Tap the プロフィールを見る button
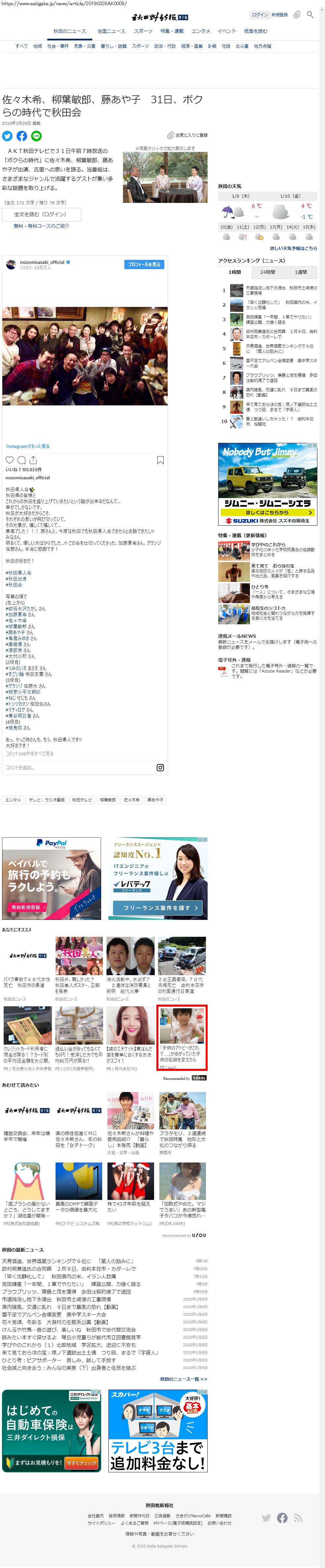The width and height of the screenshot is (325, 1568). tap(144, 264)
